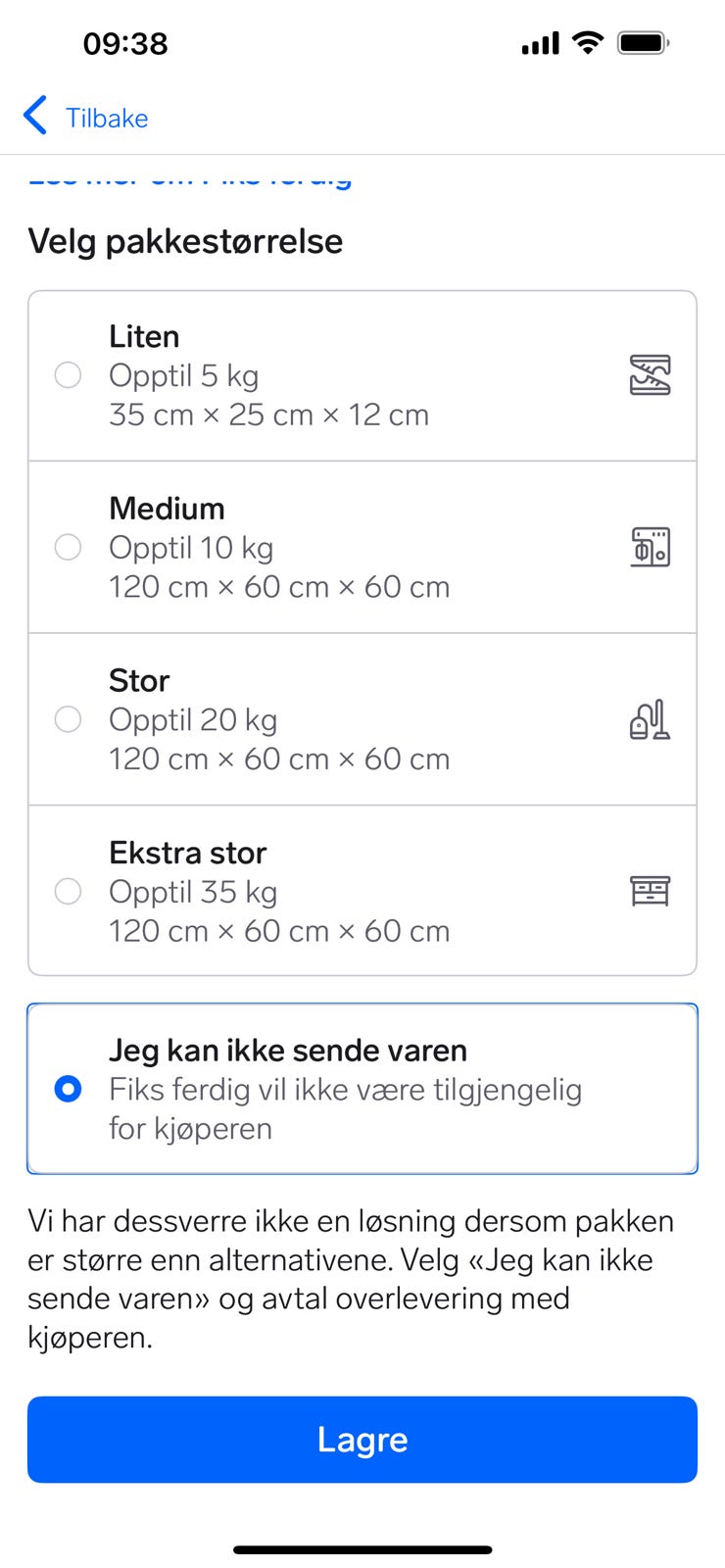
Task: Select the Liten package size
Action: pyautogui.click(x=68, y=375)
